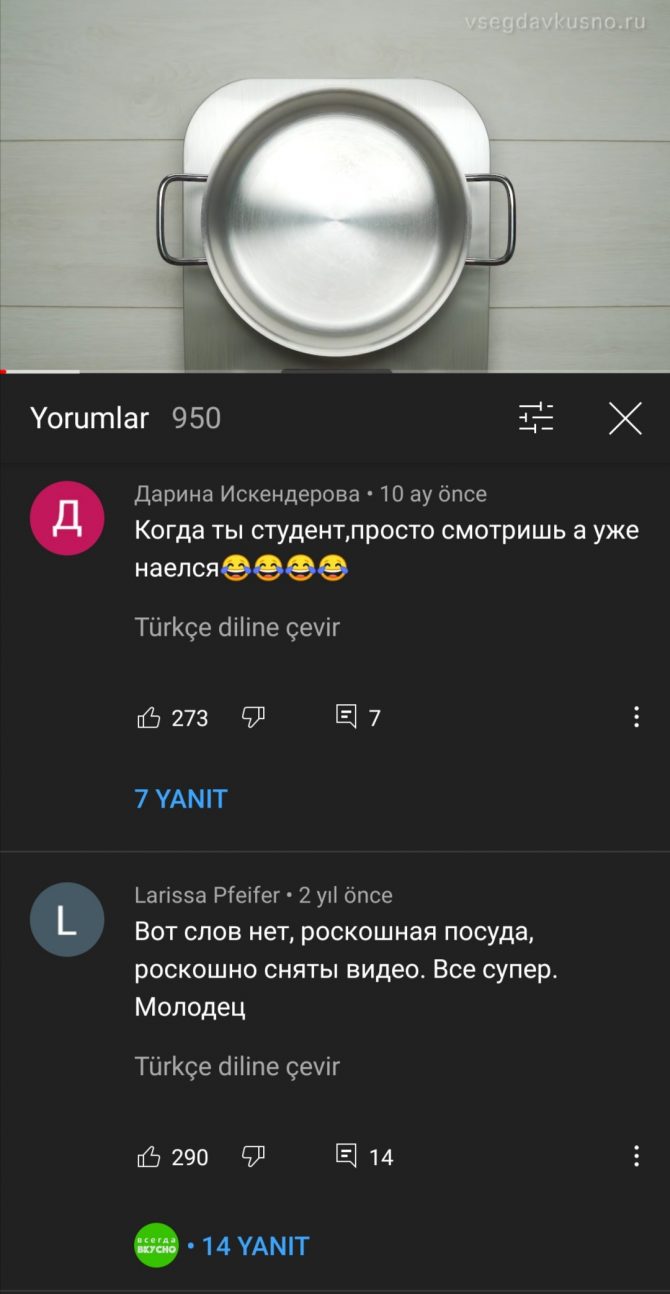Open overflow menu on Дарина Искендерова's comment

636,717
